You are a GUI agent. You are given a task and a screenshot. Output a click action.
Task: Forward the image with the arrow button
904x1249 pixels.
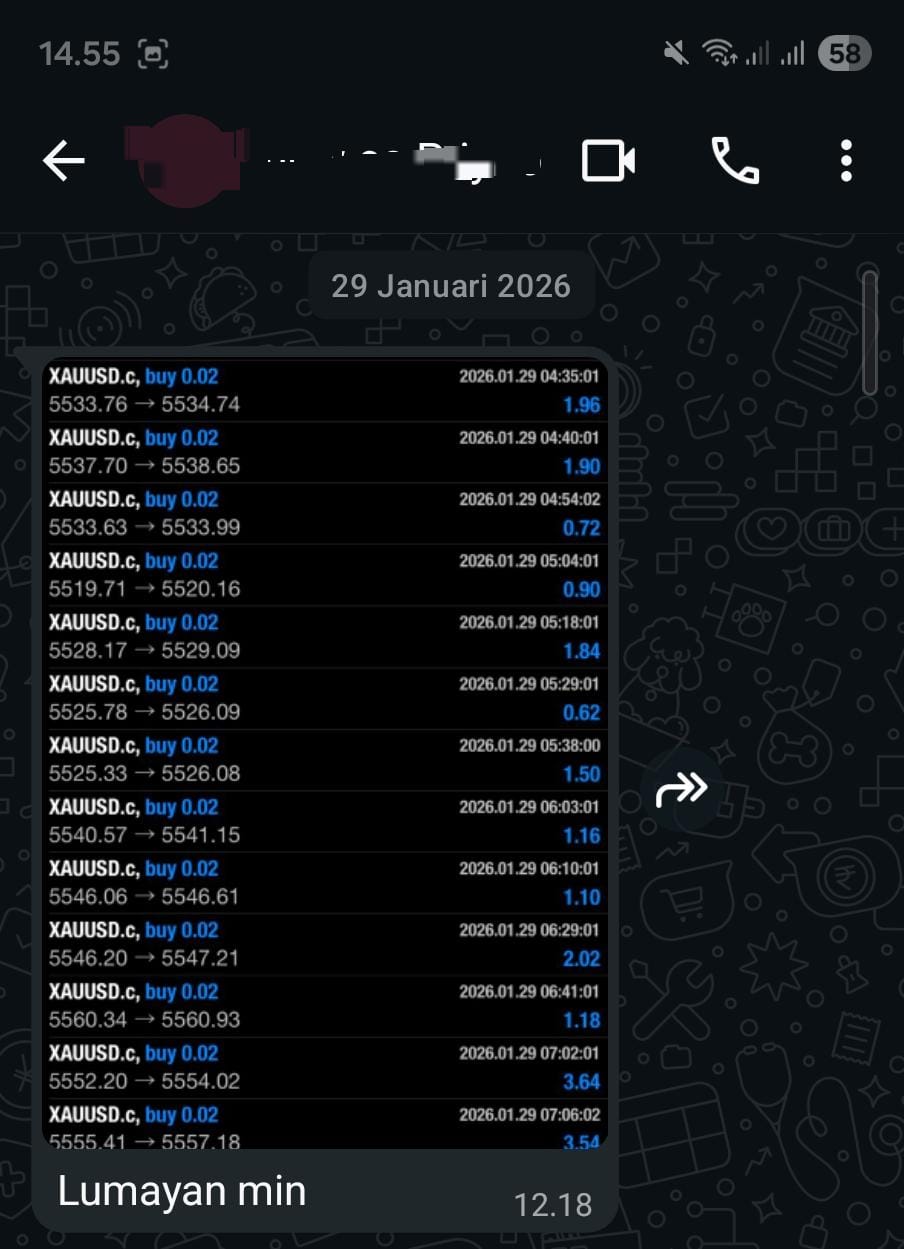682,791
